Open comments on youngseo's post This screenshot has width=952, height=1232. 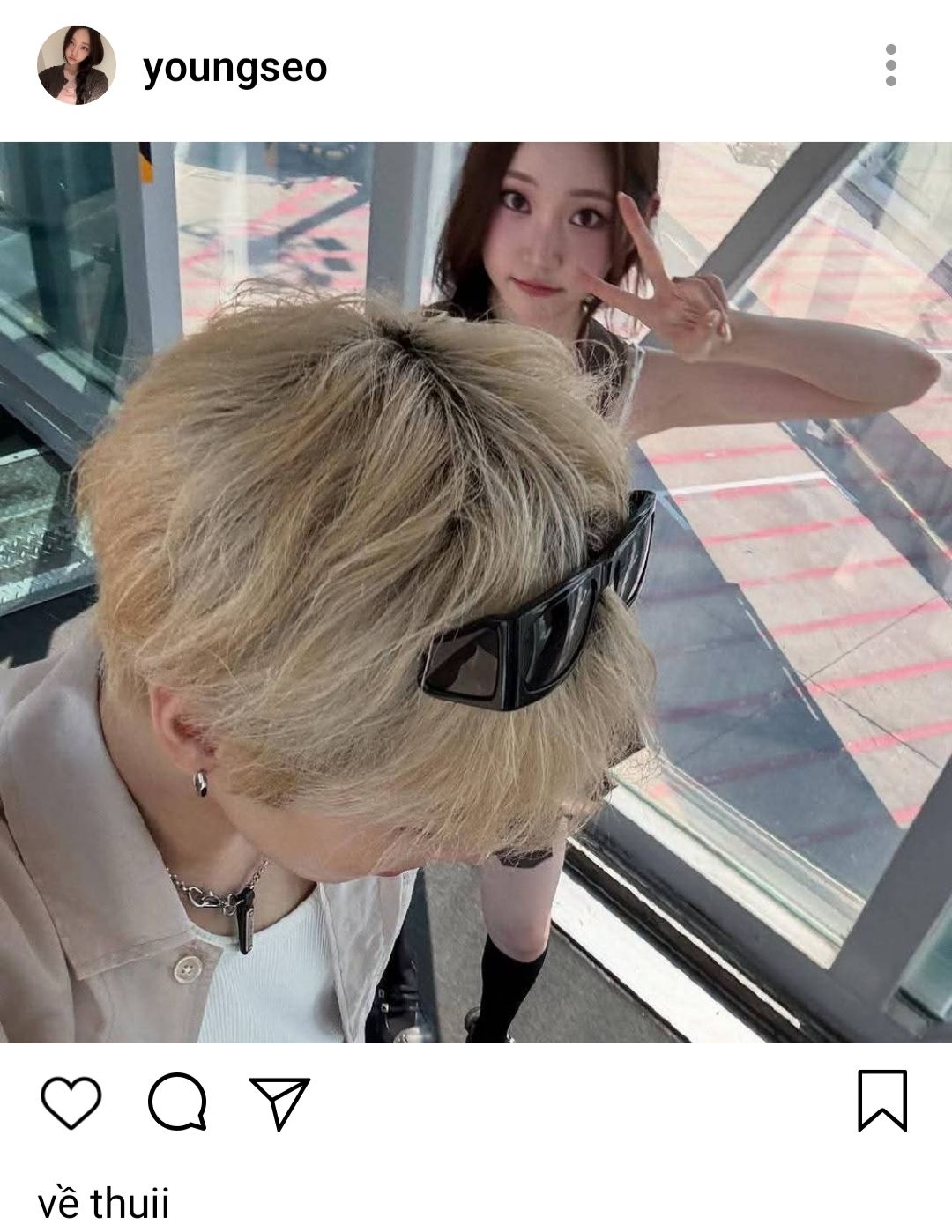coord(177,1102)
